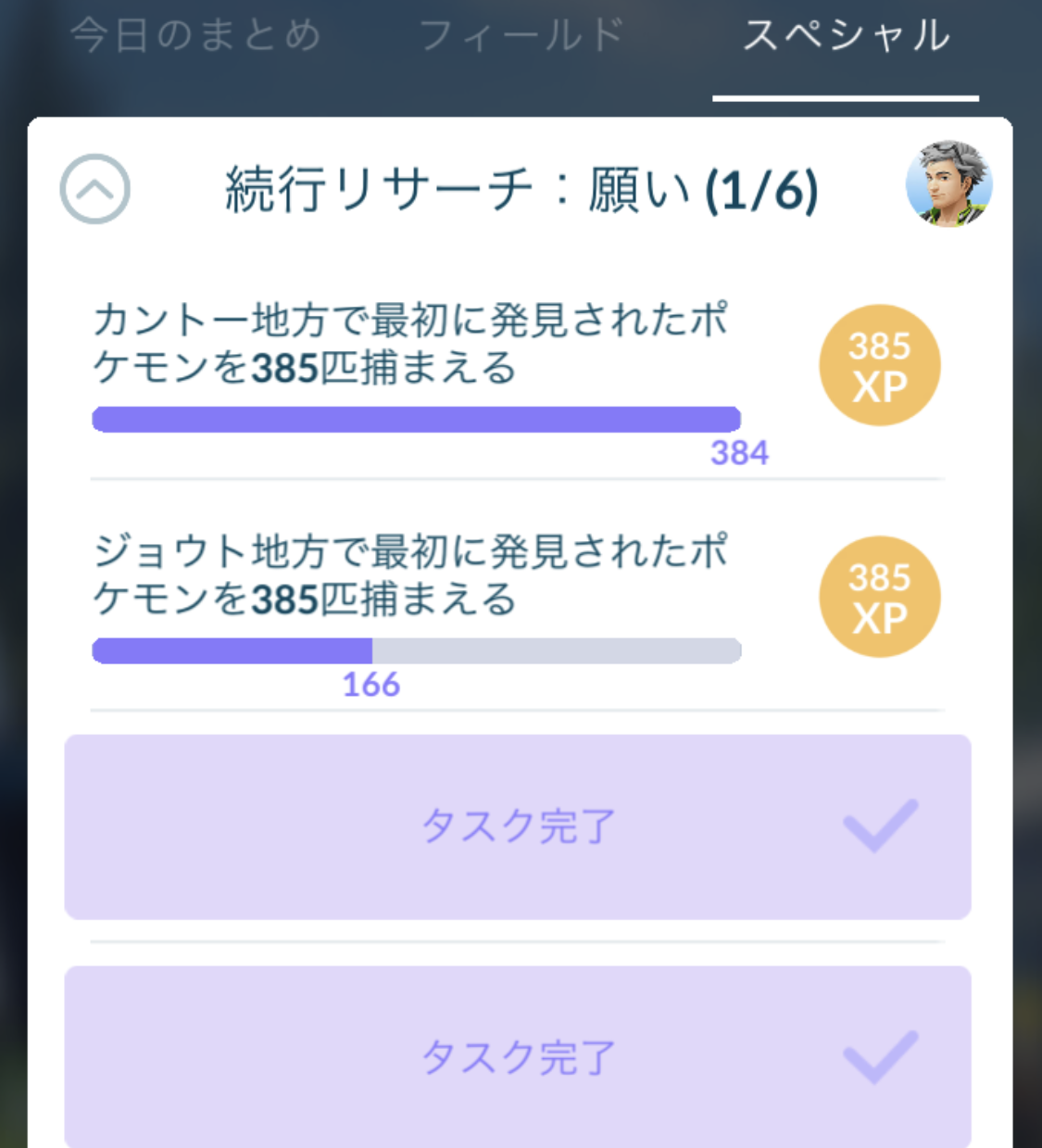This screenshot has width=1042, height=1148.
Task: Select the スペシャル tab
Action: coord(846,36)
